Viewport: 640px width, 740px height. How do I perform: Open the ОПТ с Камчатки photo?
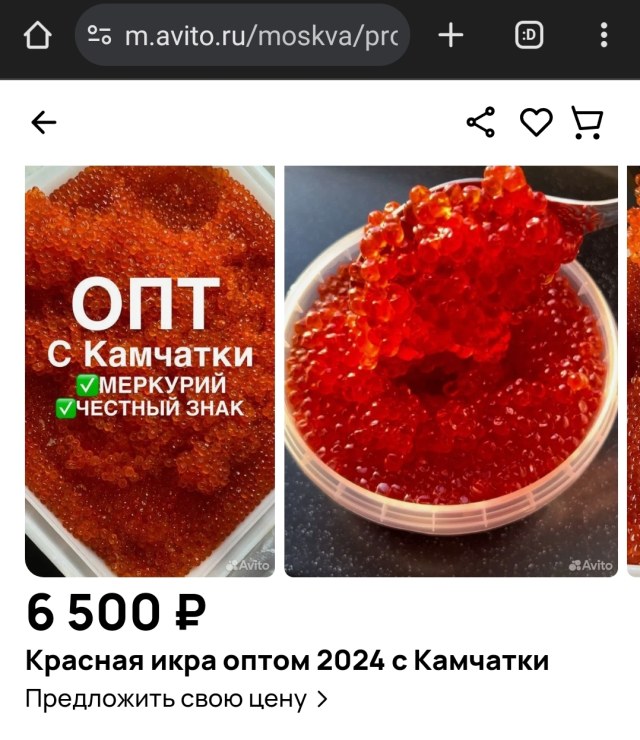coord(150,370)
